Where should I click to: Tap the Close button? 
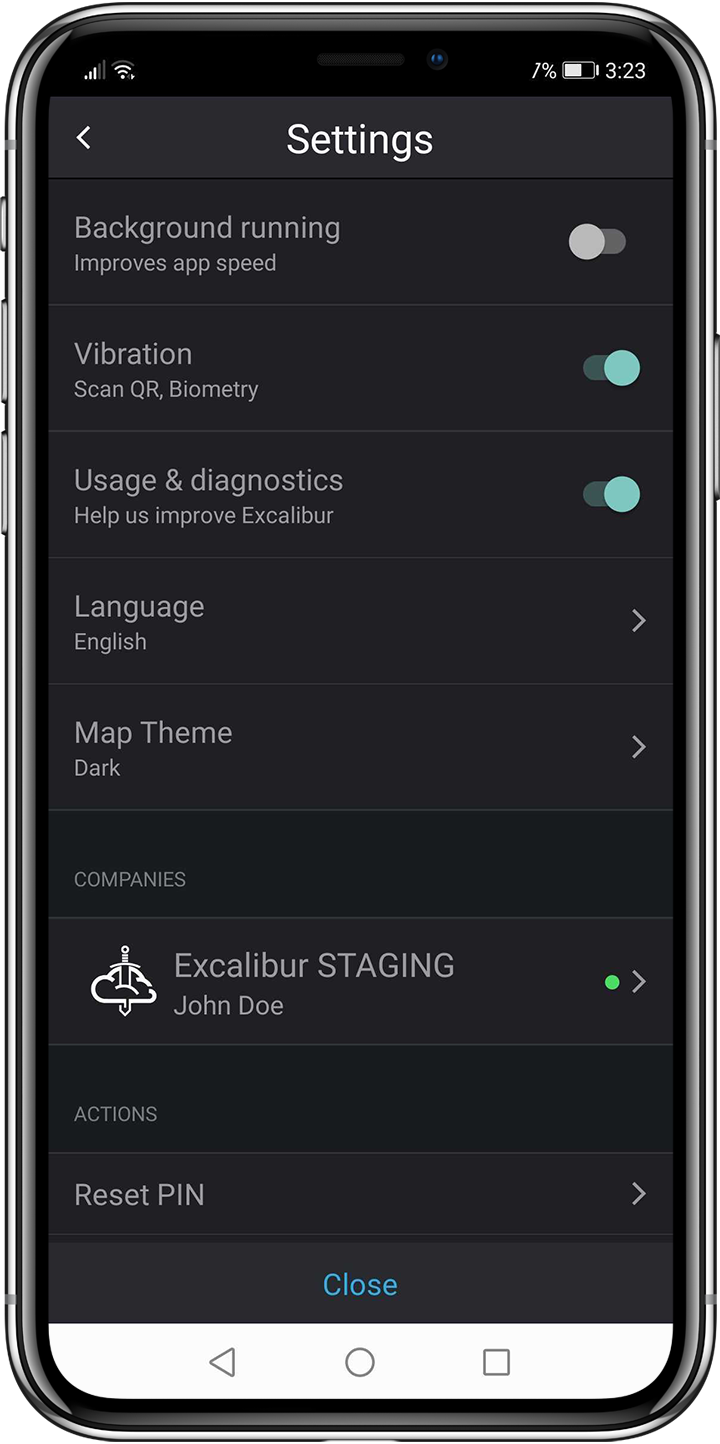[x=360, y=1284]
